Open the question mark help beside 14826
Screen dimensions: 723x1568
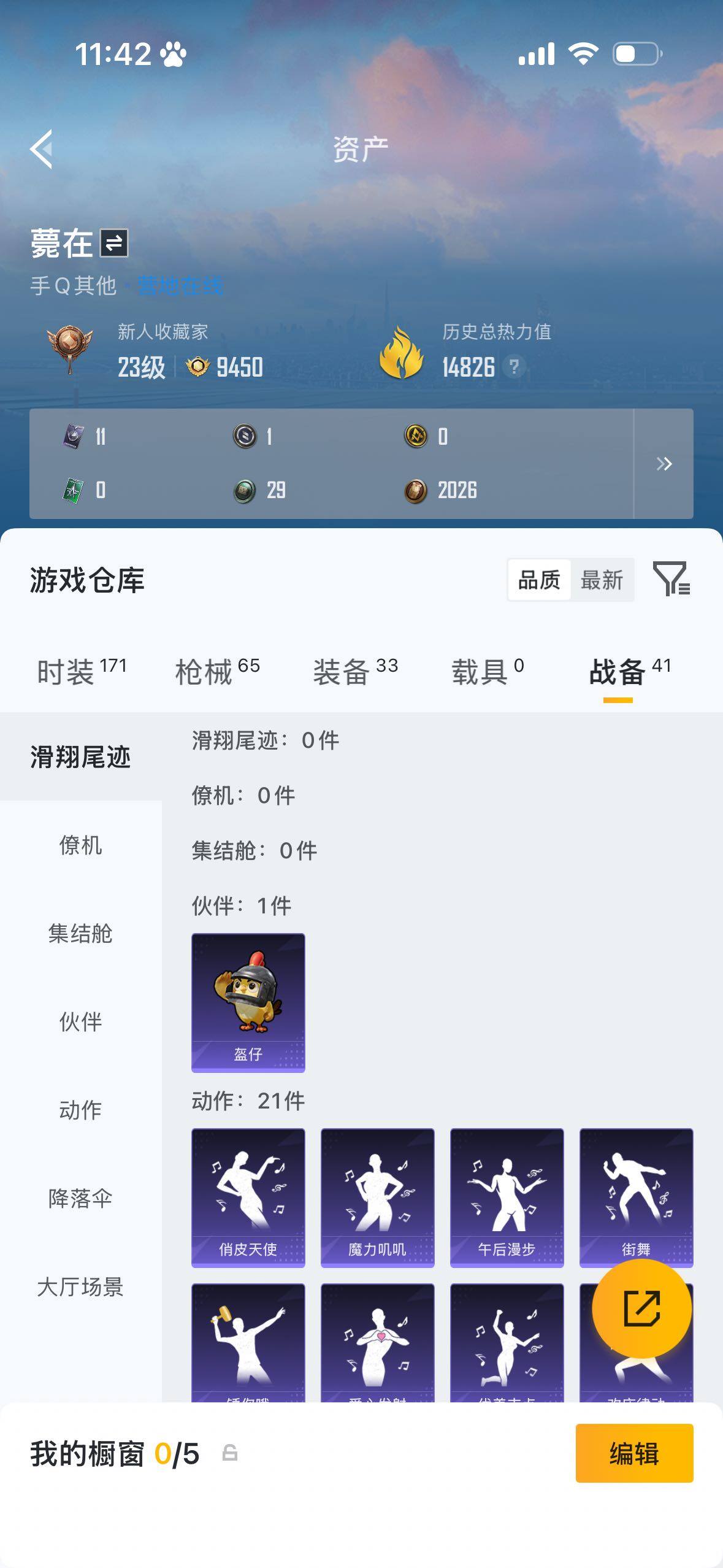515,367
